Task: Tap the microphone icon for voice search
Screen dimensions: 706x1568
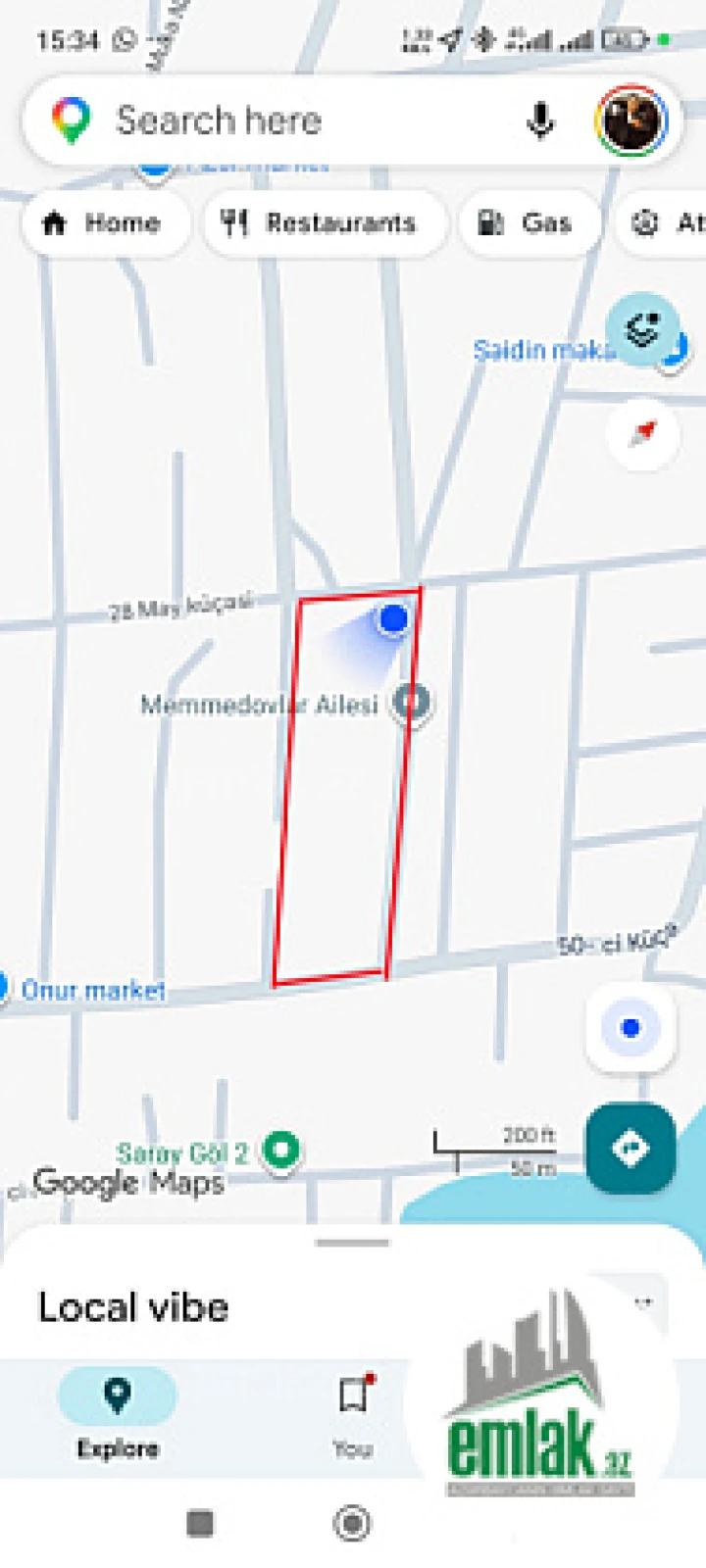Action: [x=538, y=120]
